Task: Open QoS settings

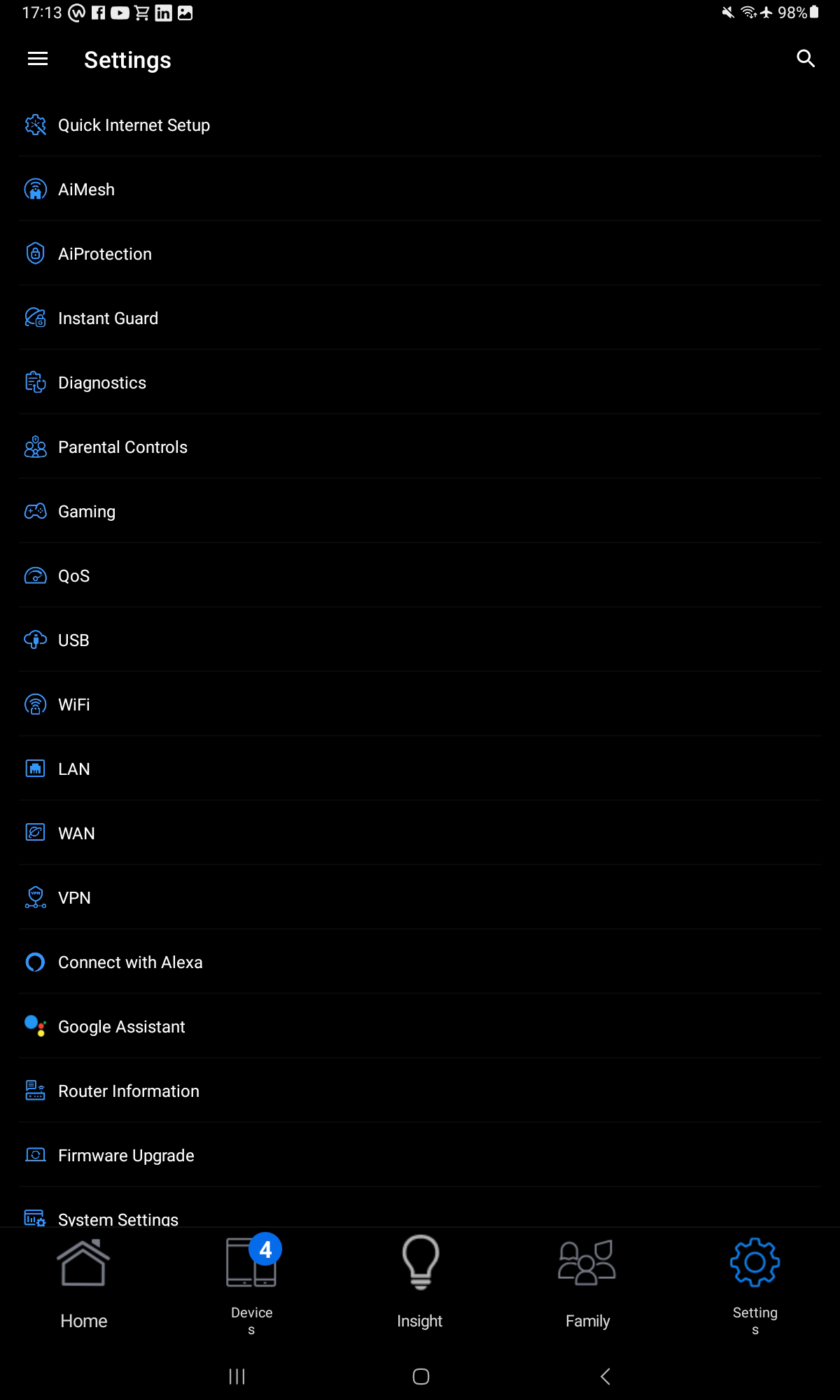Action: (x=73, y=576)
